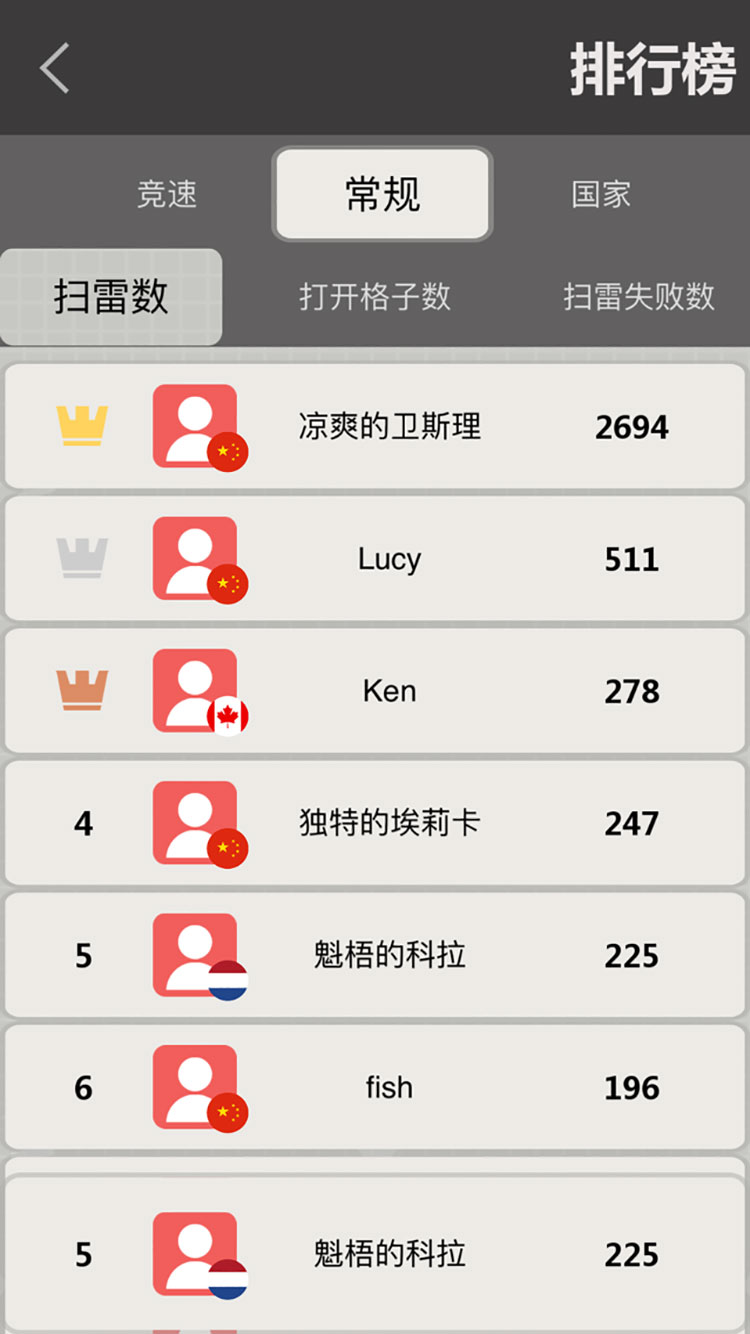This screenshot has width=750, height=1334.
Task: Select the 扫雷数 sub-tab
Action: point(111,297)
